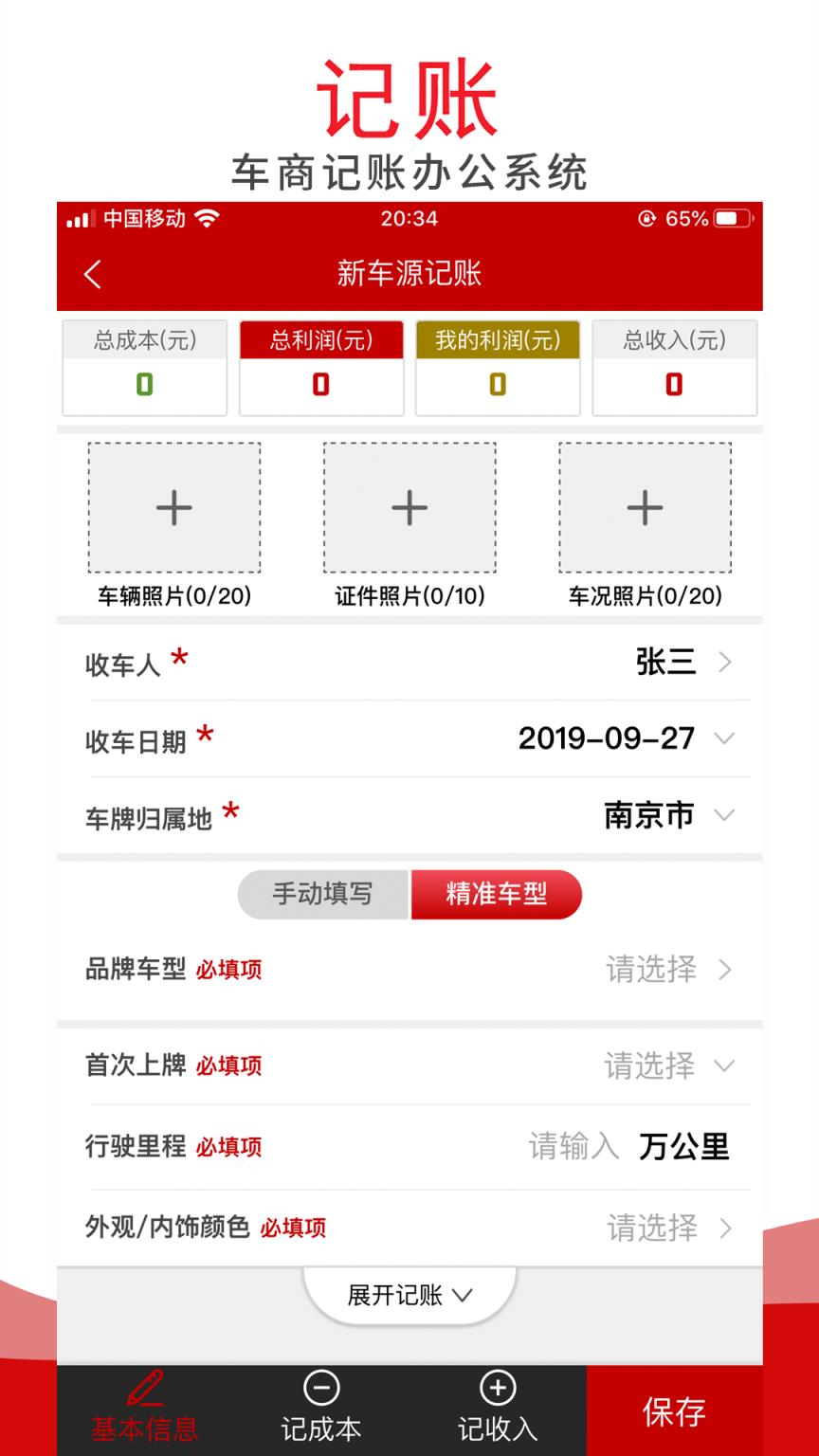Tap the plus to add 车辆照片
Viewport: 819px width, 1456px height.
[173, 507]
